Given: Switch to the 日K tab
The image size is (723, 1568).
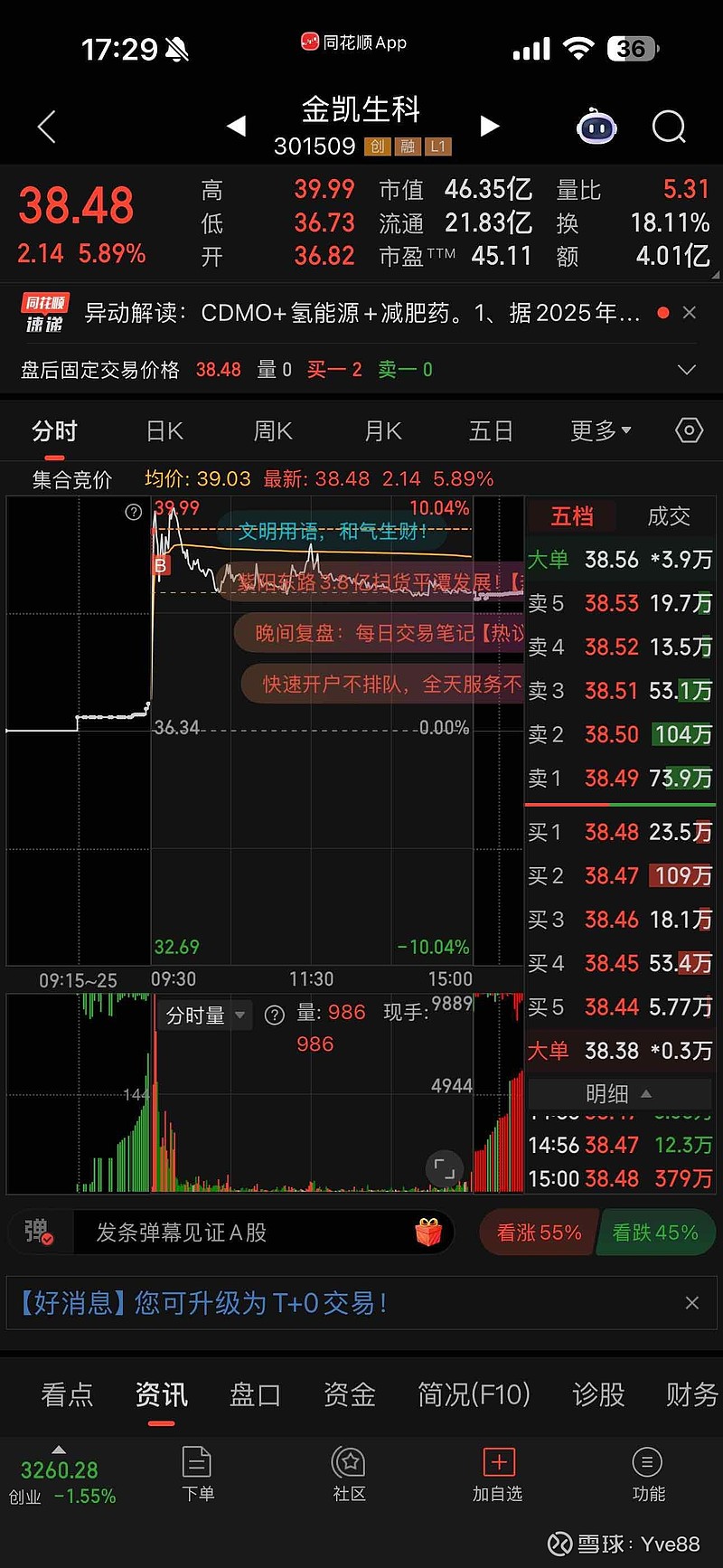Looking at the screenshot, I should pos(164,431).
